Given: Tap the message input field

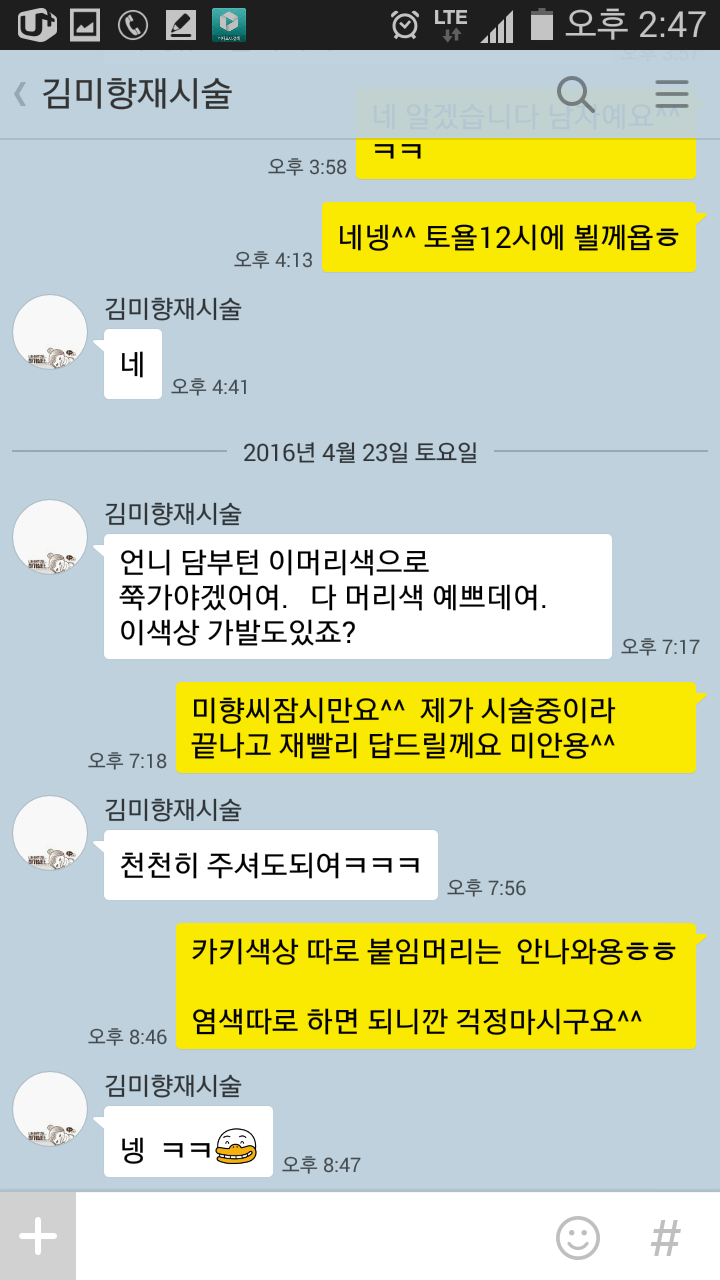Looking at the screenshot, I should click(x=310, y=1237).
